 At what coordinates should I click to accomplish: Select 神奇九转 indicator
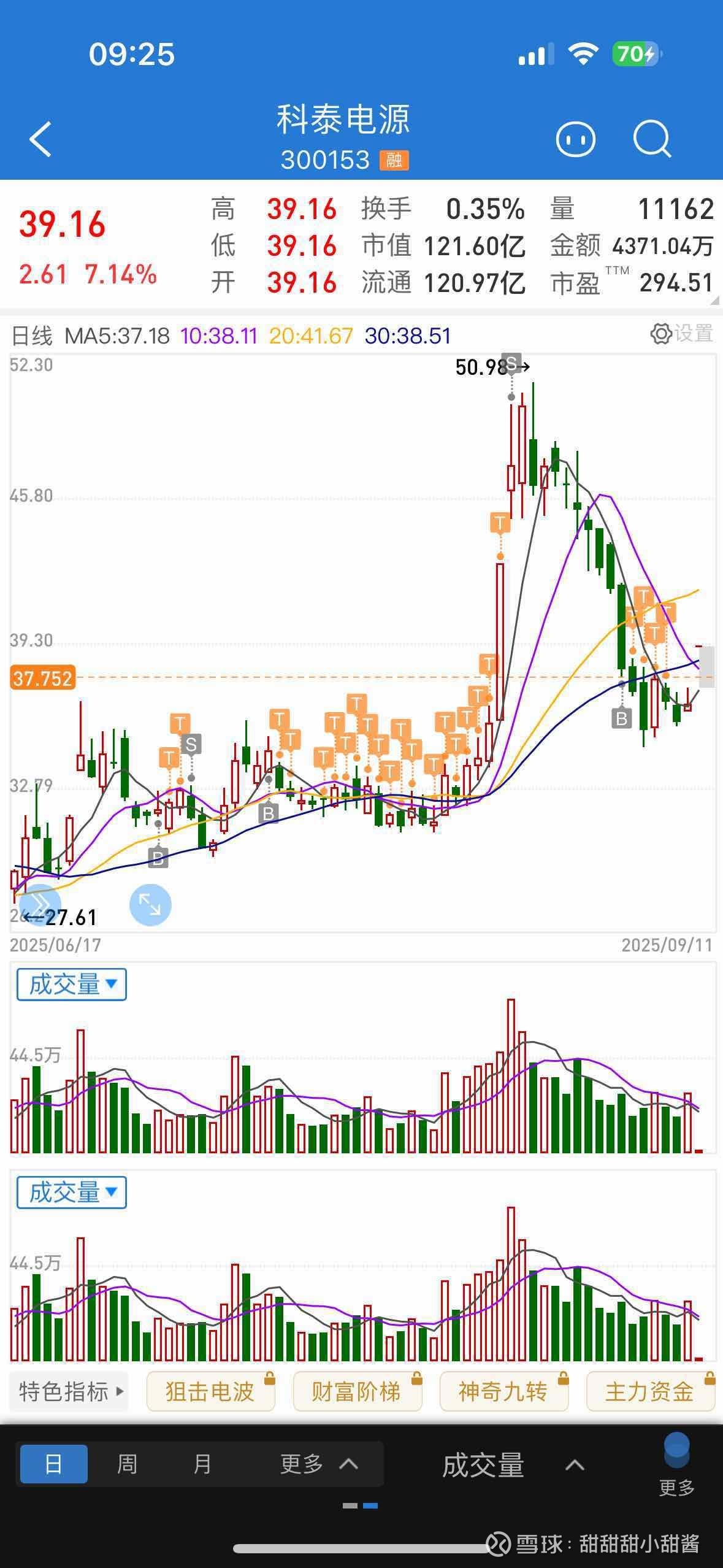pyautogui.click(x=503, y=1391)
